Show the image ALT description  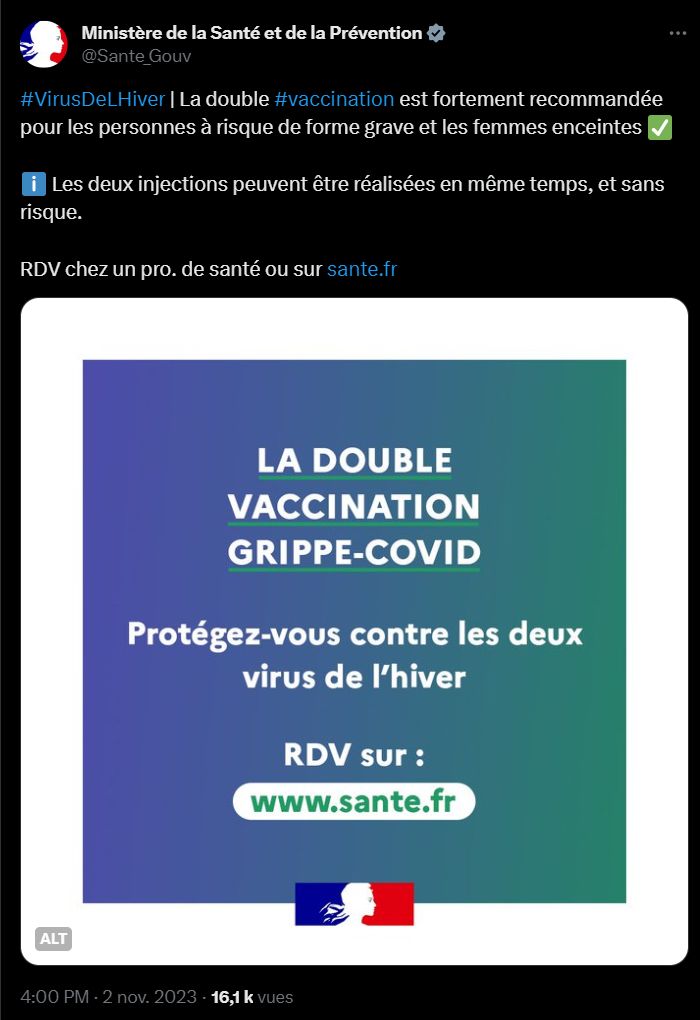53,938
